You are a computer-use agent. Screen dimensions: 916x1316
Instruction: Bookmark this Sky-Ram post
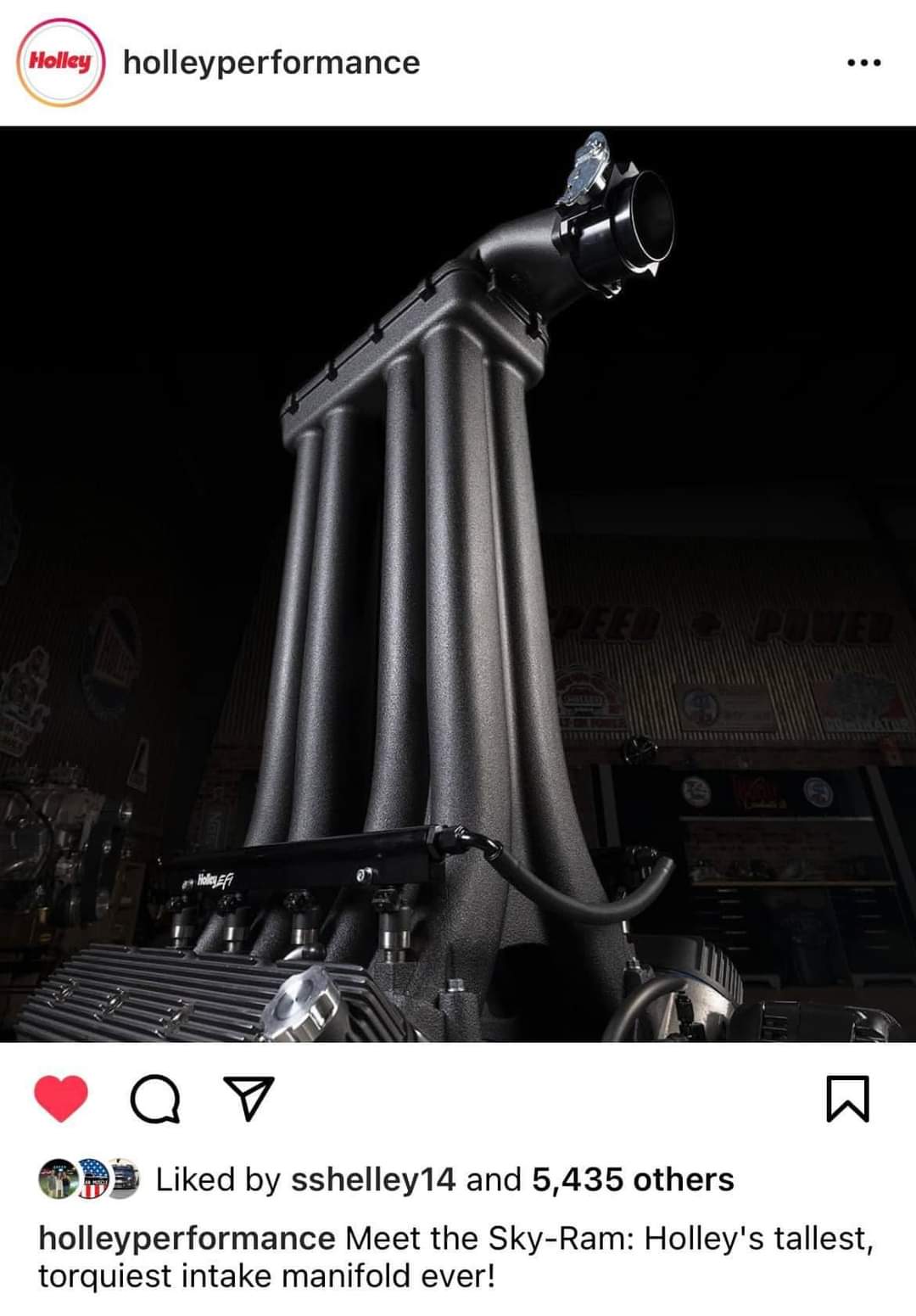tap(847, 1099)
